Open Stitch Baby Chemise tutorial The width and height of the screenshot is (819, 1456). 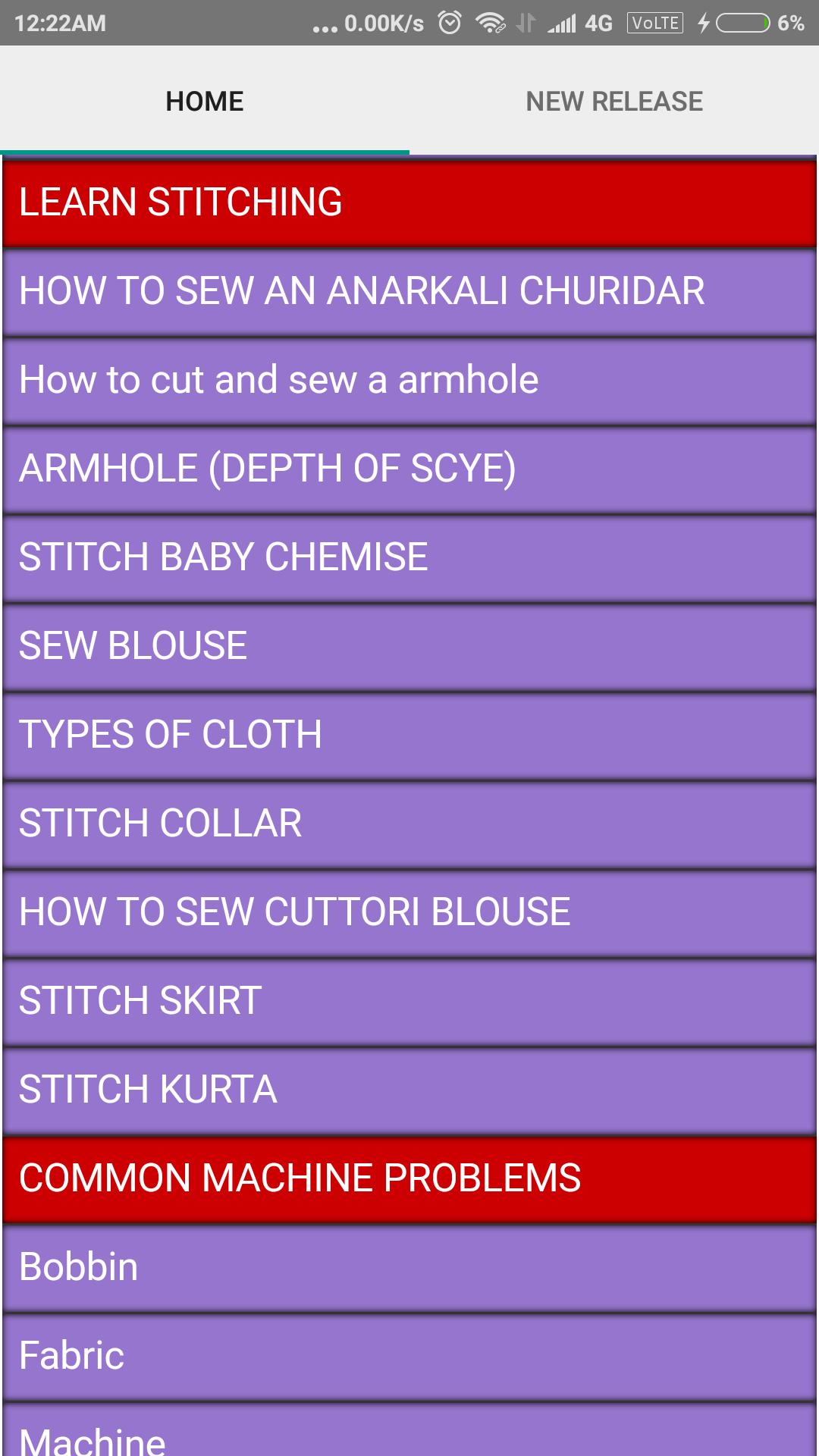click(x=409, y=557)
